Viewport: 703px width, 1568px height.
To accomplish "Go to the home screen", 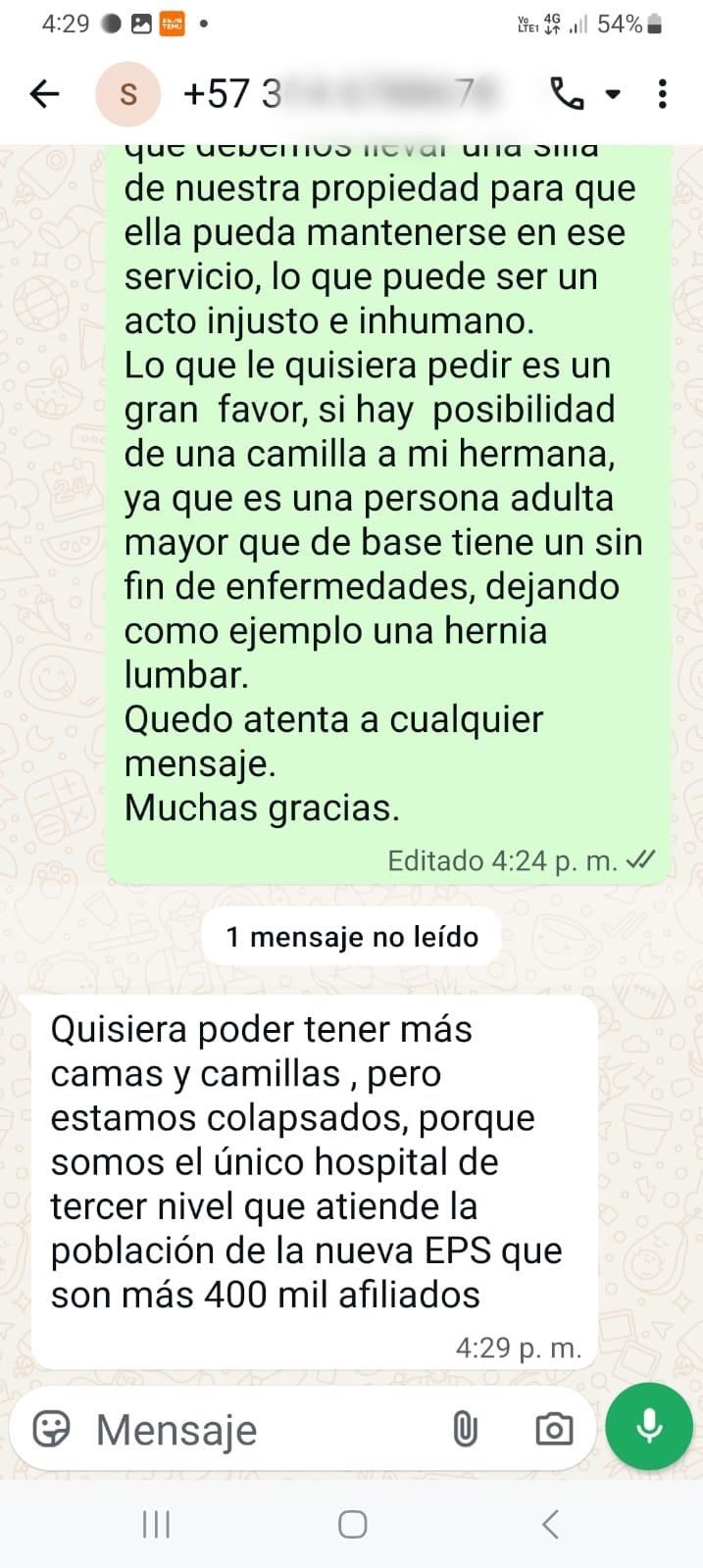I will point(352,1524).
